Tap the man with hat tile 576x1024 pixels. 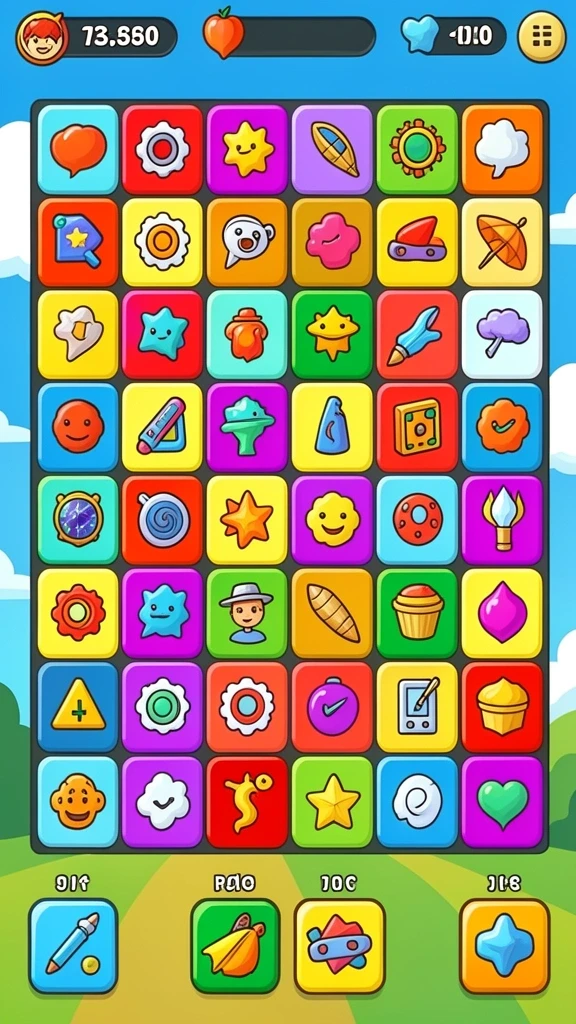(248, 613)
